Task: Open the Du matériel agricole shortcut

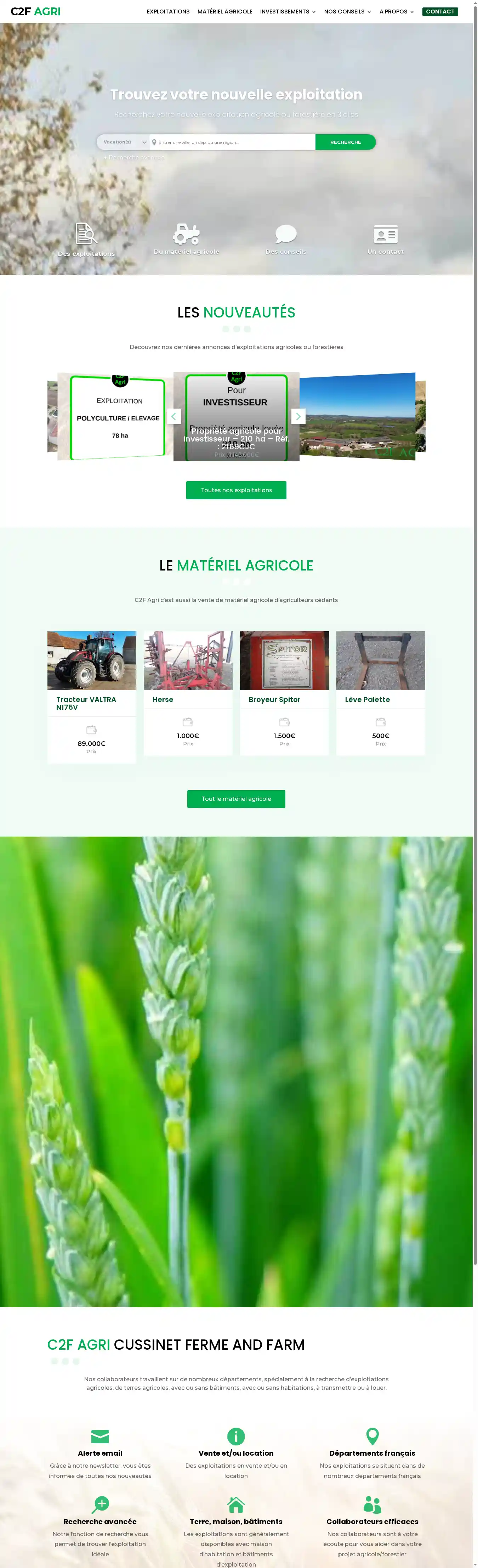Action: coord(186,238)
